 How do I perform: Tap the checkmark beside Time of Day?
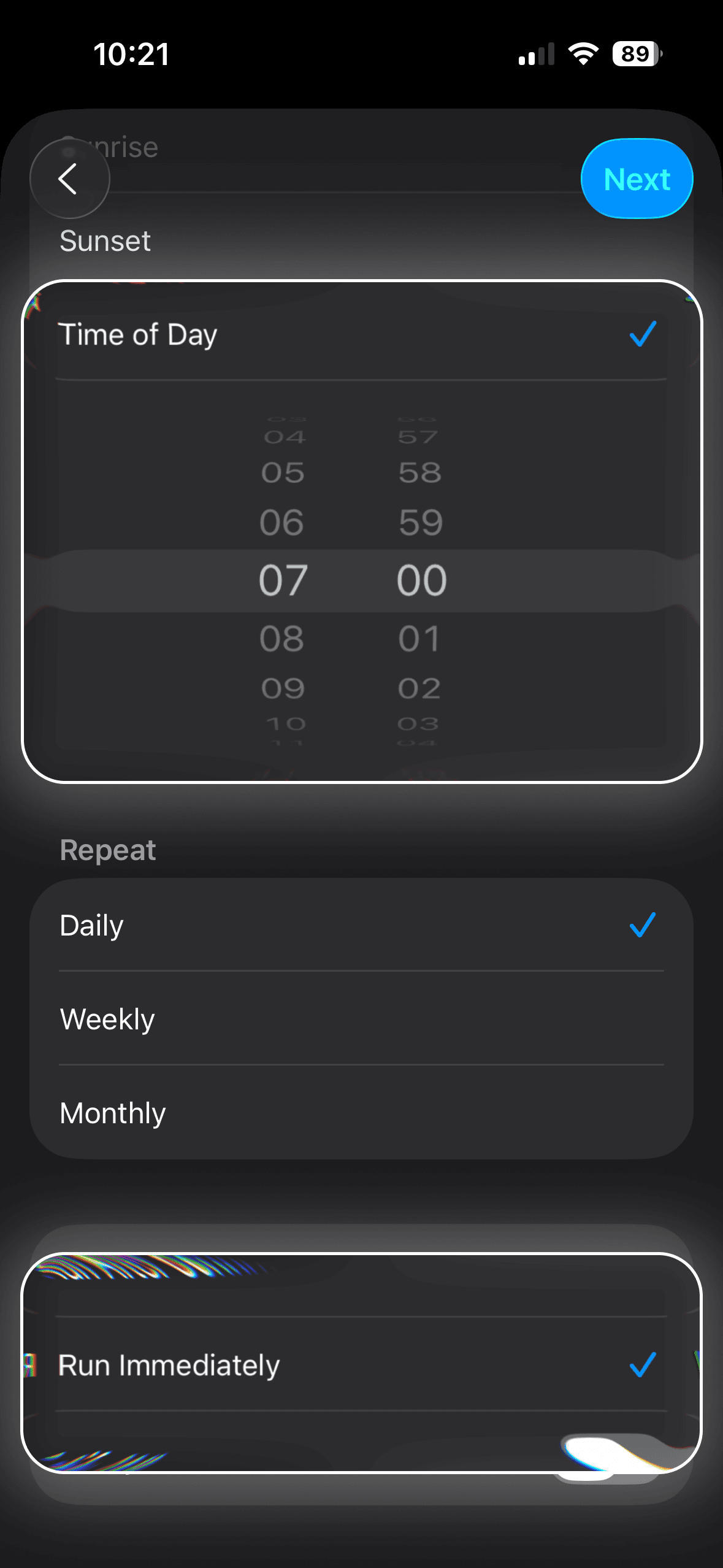641,335
